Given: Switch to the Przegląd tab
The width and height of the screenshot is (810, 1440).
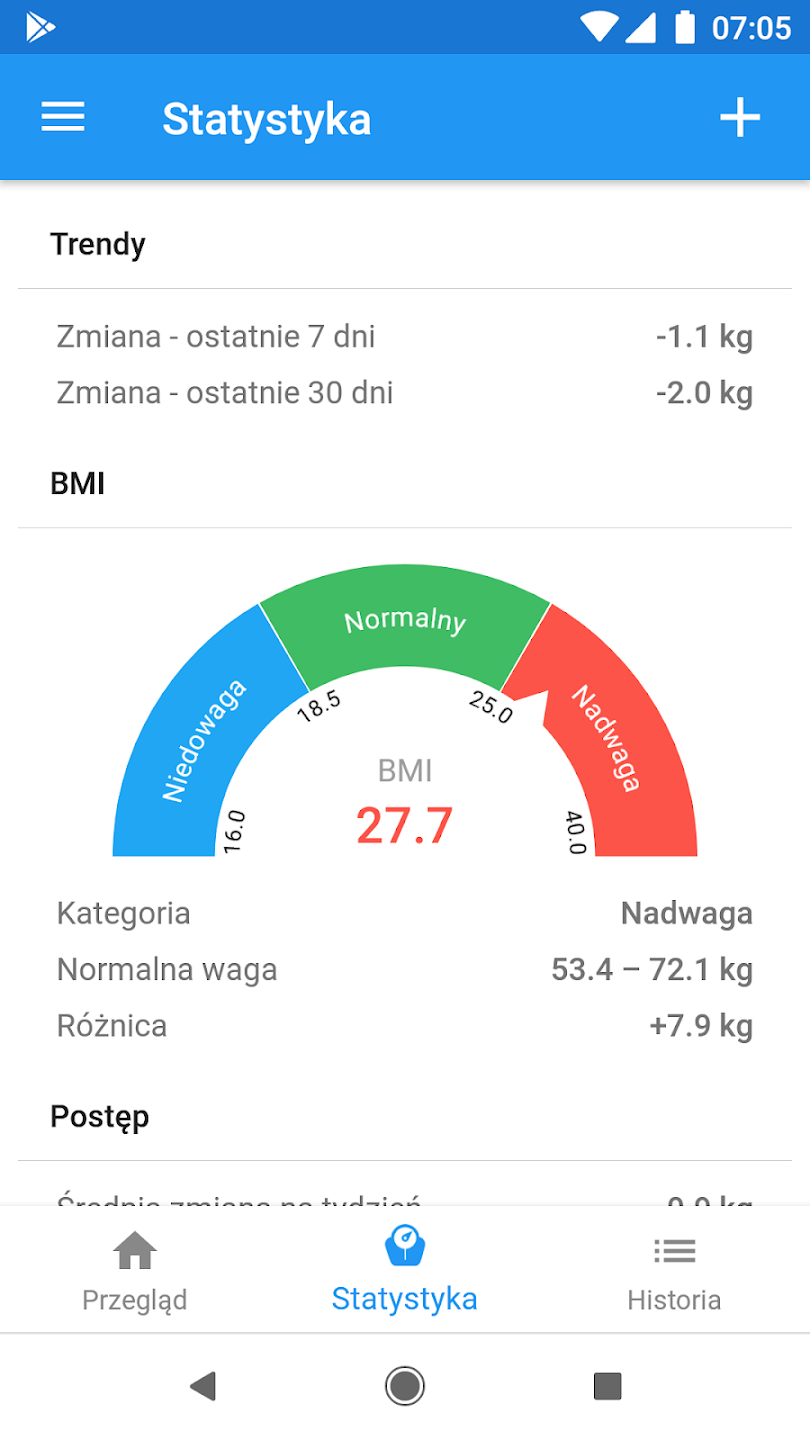Looking at the screenshot, I should point(135,1270).
